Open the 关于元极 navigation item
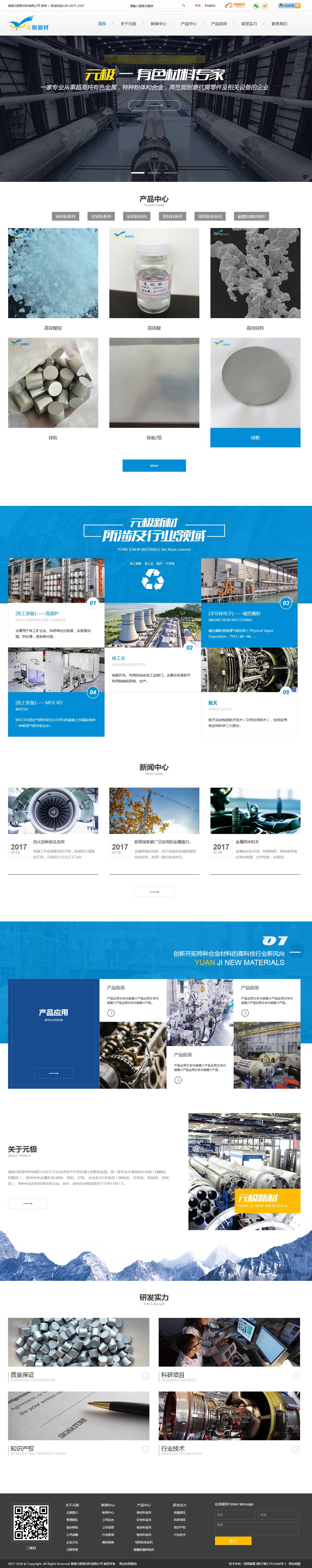This screenshot has width=312, height=1568. click(128, 24)
